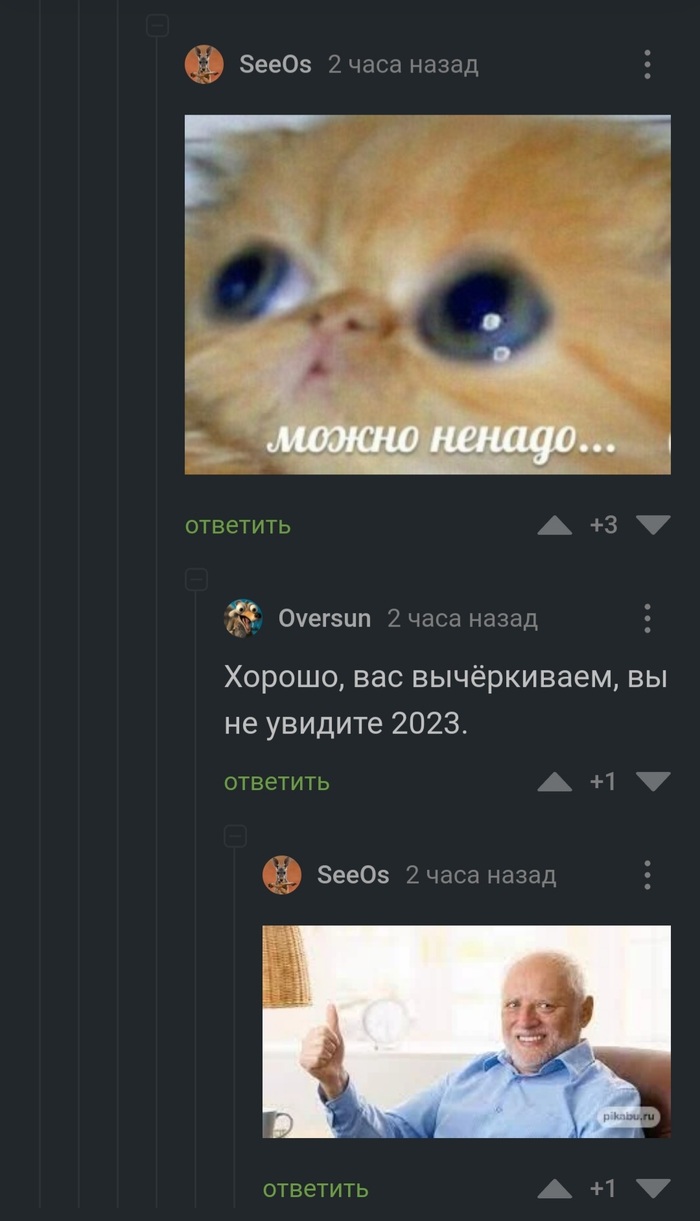Downvote Oversun's comment
The width and height of the screenshot is (700, 1221).
pos(653,782)
